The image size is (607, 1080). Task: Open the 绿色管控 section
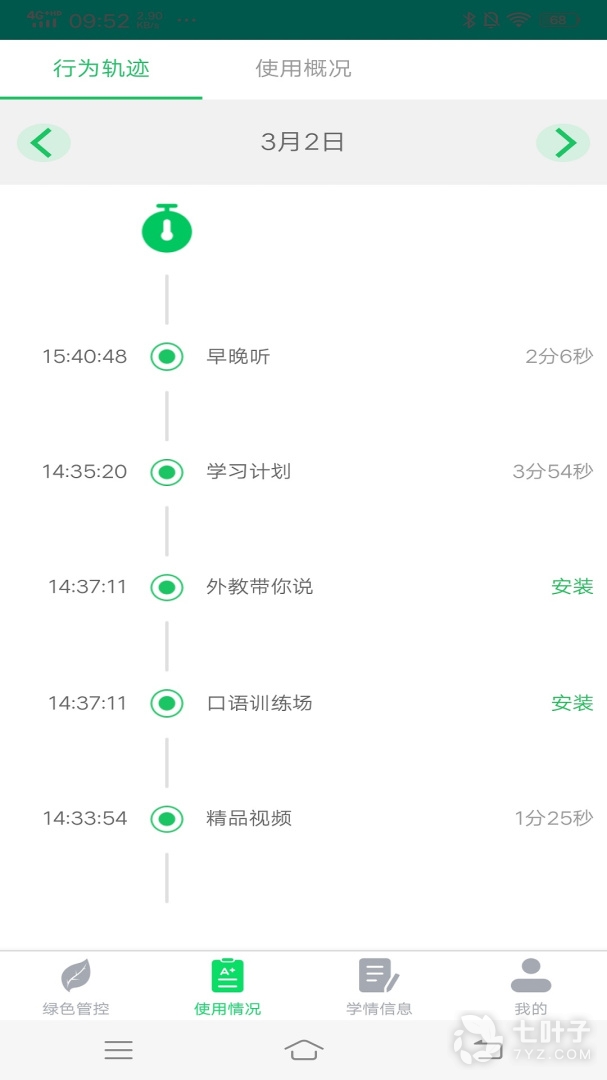(x=76, y=986)
